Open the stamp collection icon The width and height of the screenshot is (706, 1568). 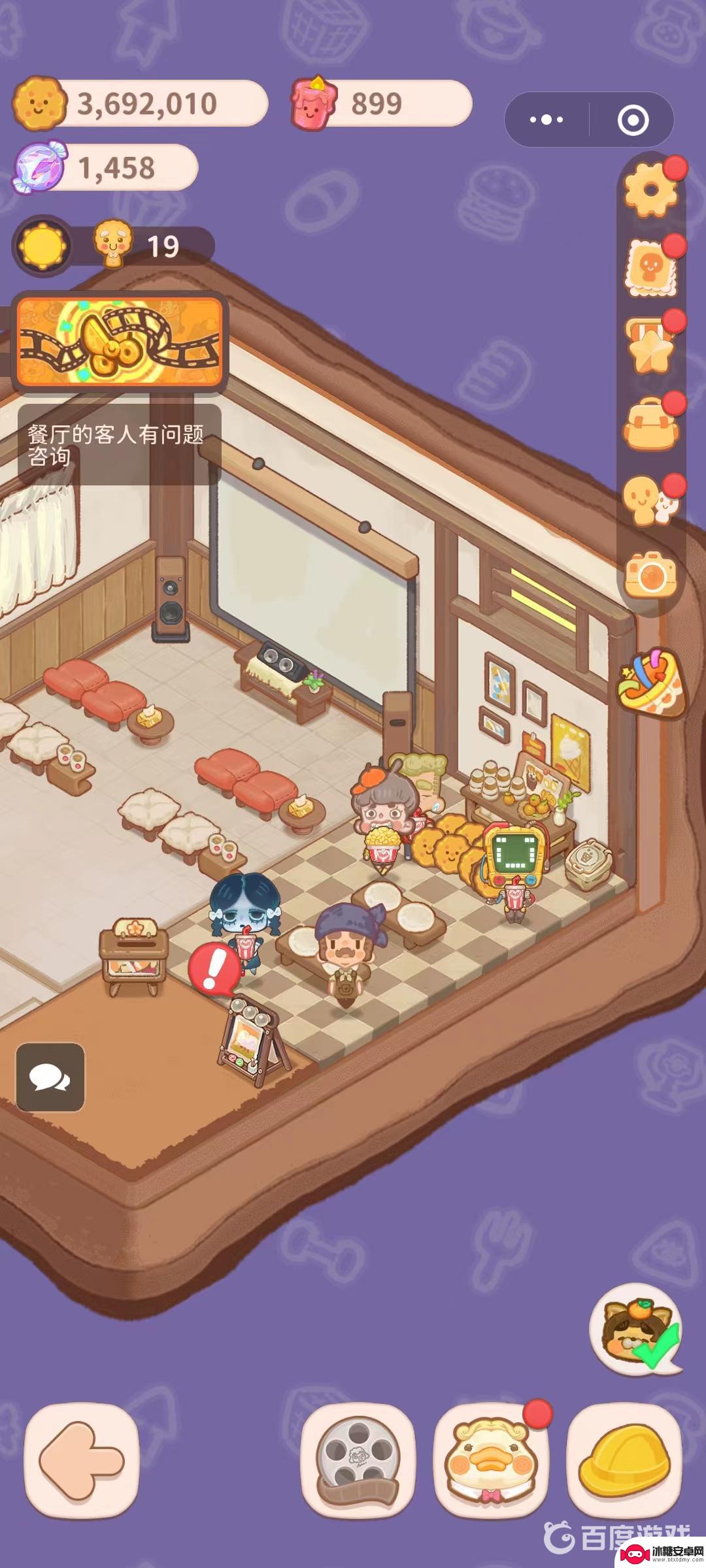click(650, 268)
